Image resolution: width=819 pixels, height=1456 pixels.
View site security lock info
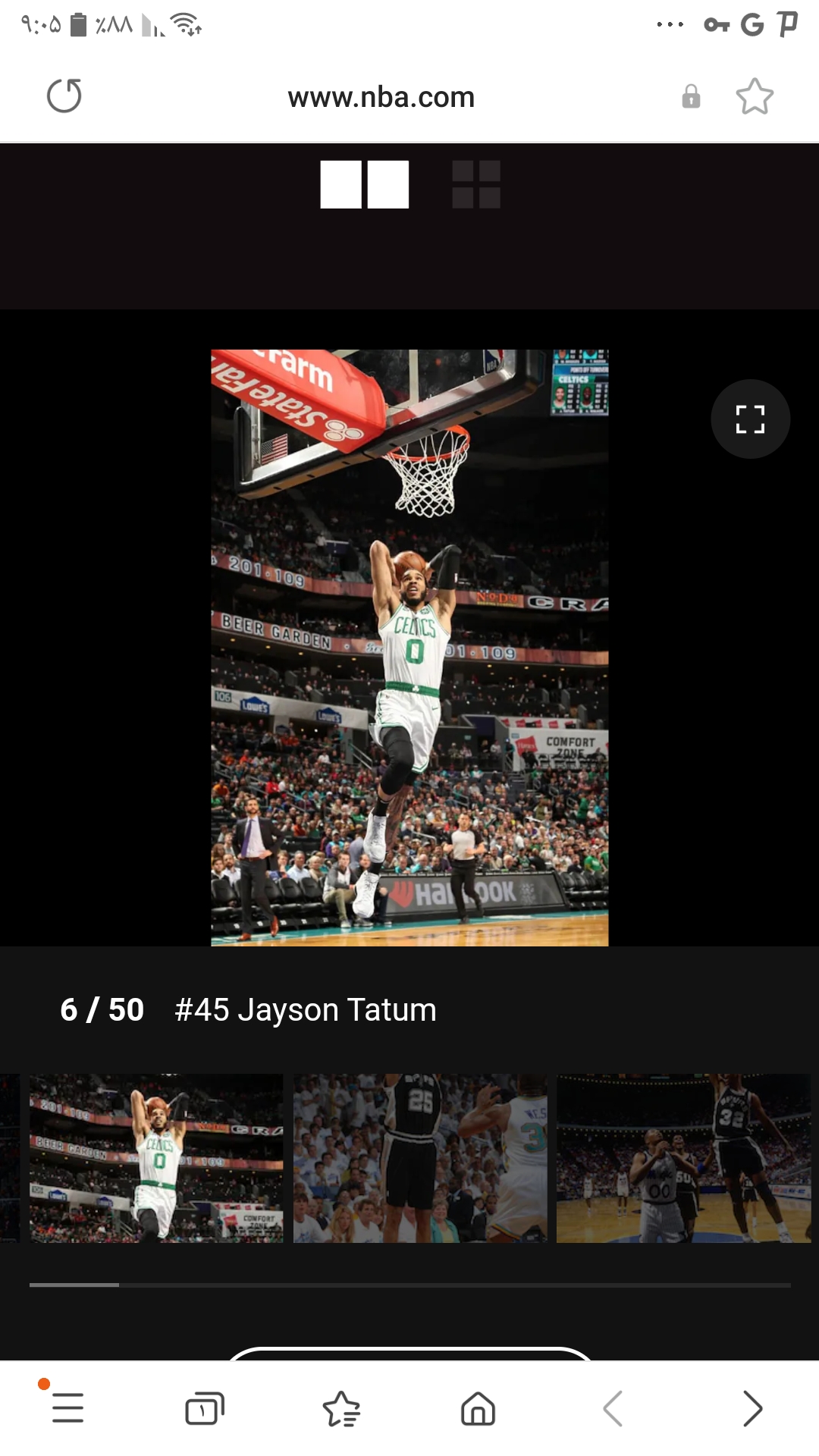coord(691,96)
